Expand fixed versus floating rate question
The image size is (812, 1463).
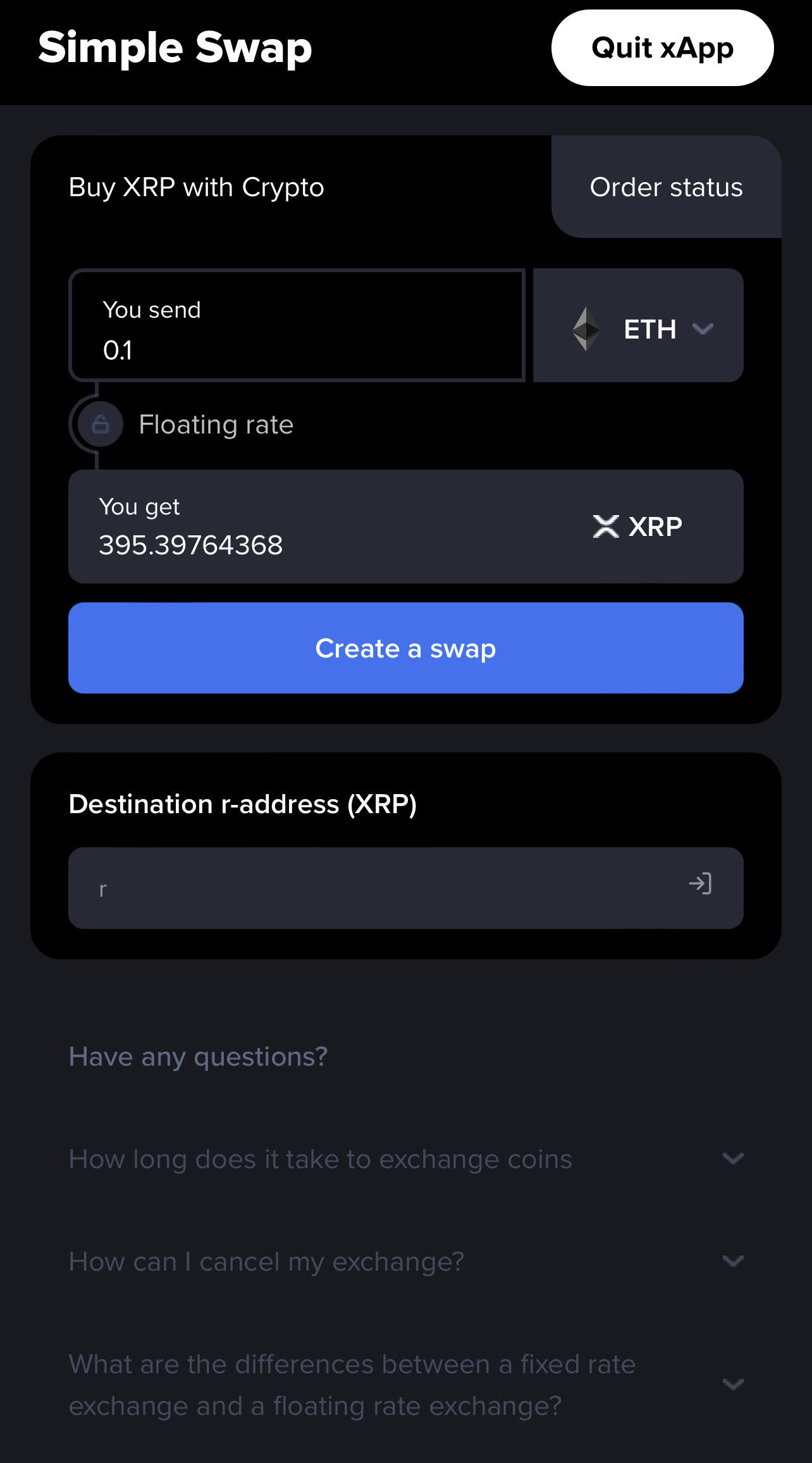(x=733, y=1385)
